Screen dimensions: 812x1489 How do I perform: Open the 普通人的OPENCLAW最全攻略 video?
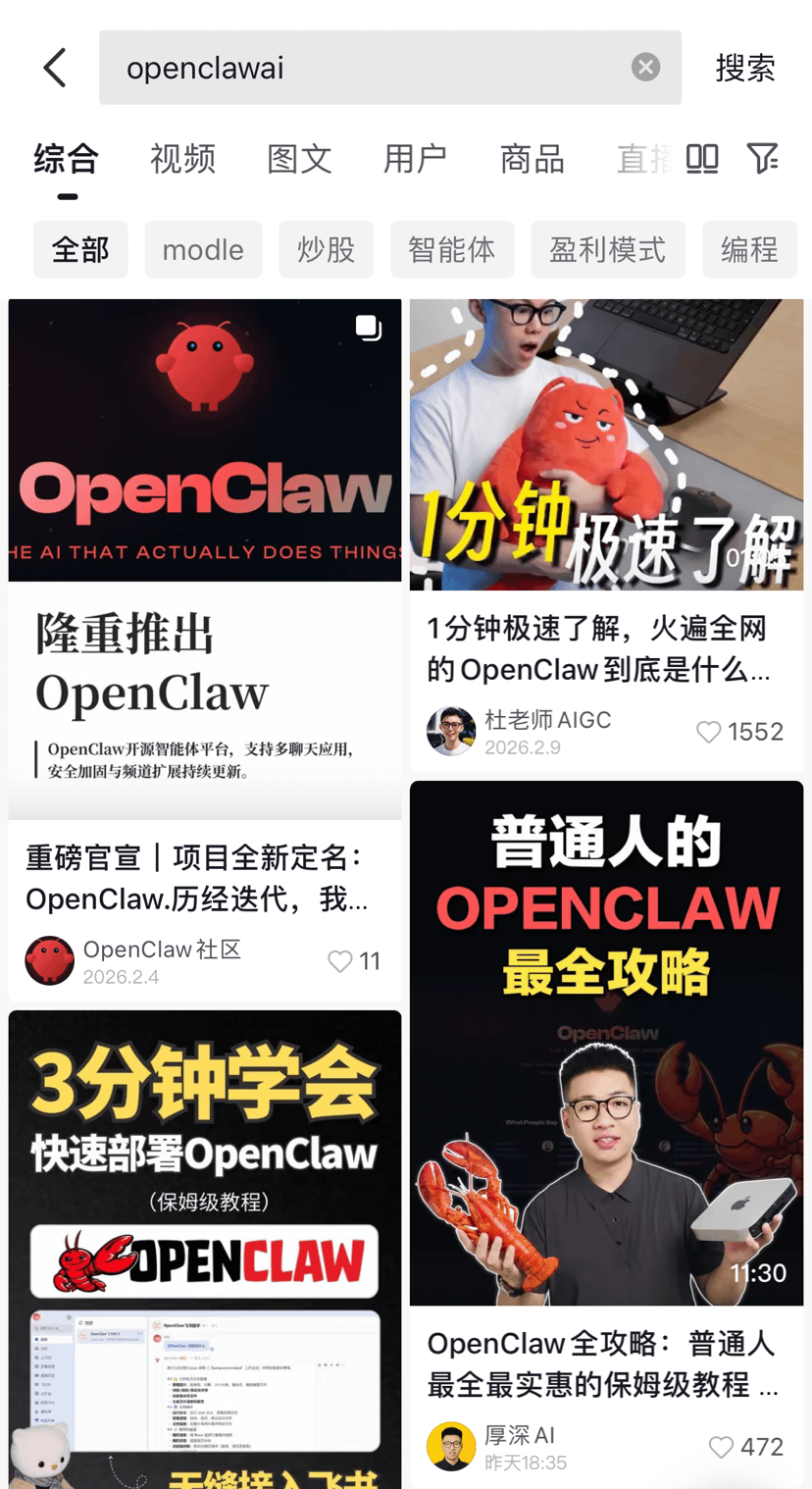pyautogui.click(x=606, y=1043)
